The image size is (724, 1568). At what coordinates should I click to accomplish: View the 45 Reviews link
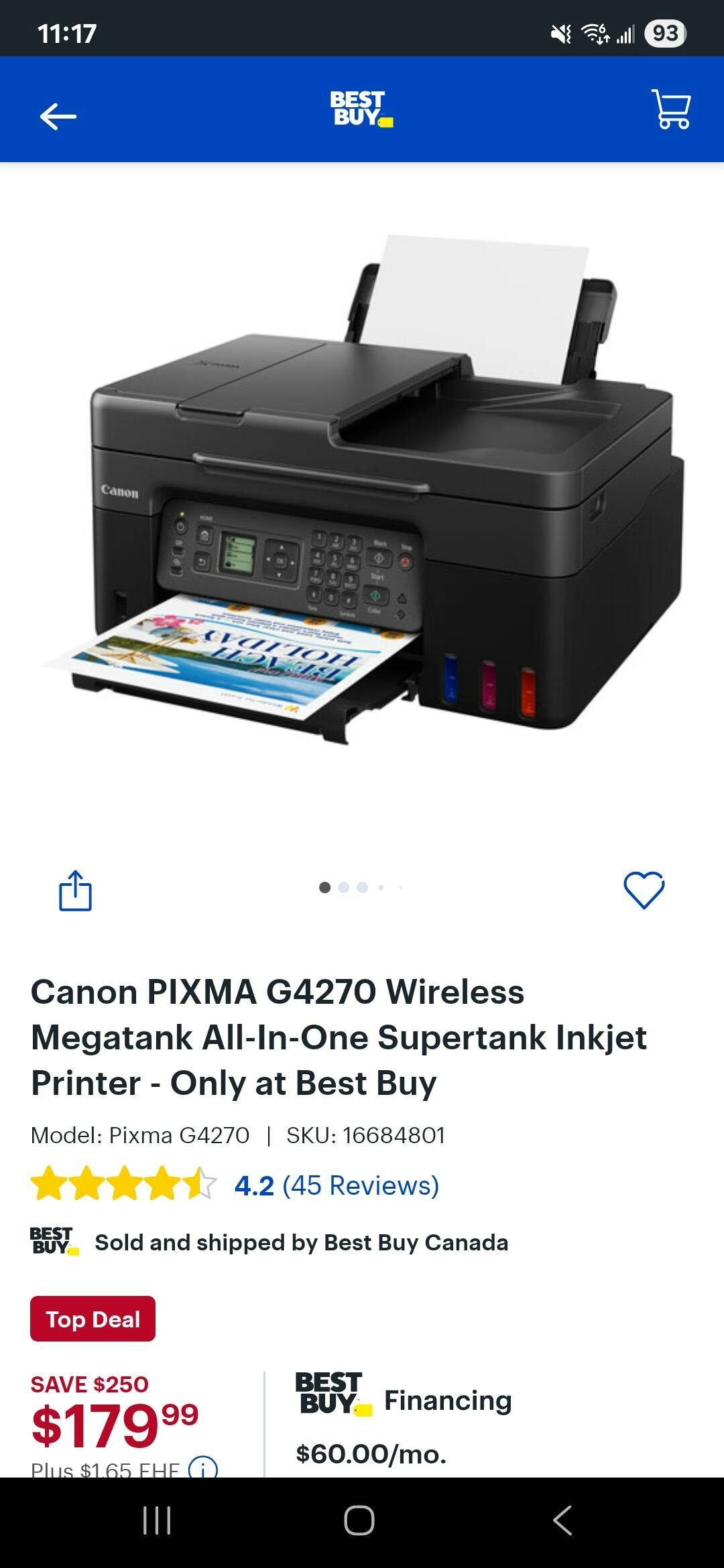pos(361,1185)
